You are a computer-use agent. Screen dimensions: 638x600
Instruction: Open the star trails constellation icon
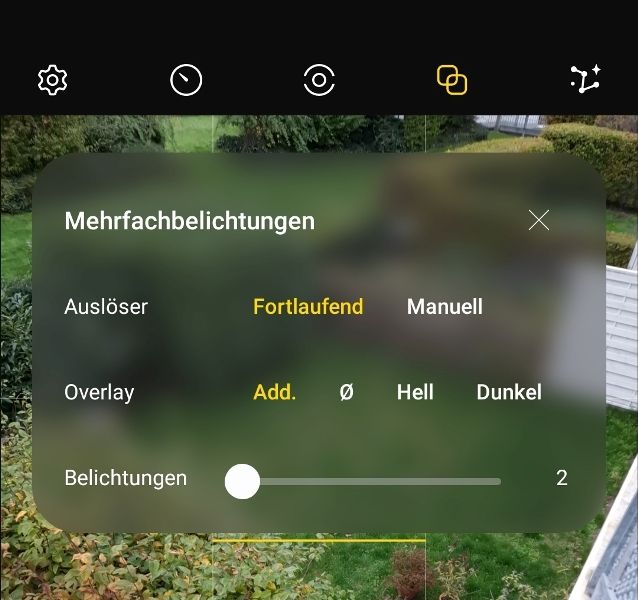click(585, 80)
